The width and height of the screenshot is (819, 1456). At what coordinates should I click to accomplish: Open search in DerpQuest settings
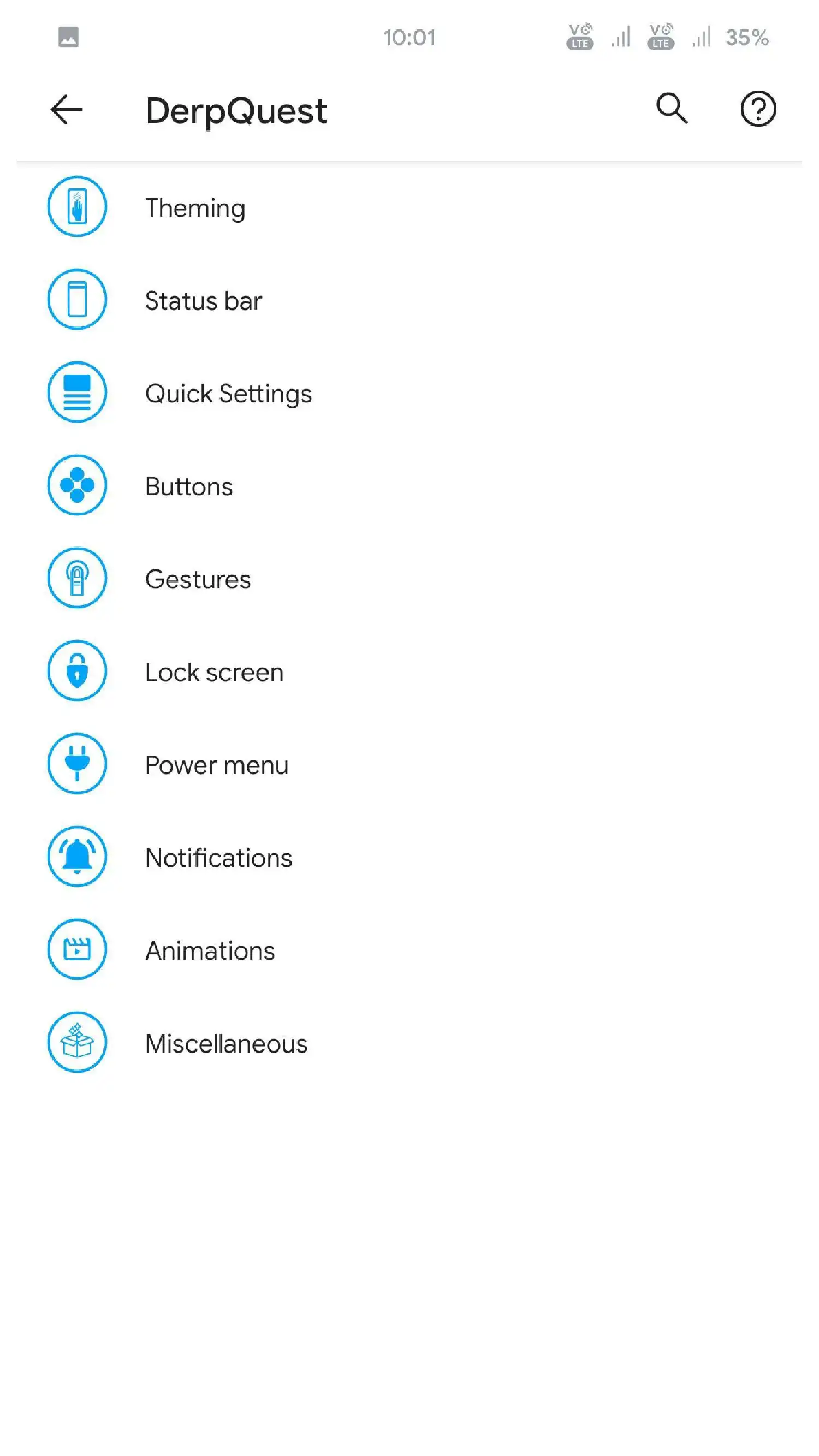[x=671, y=109]
